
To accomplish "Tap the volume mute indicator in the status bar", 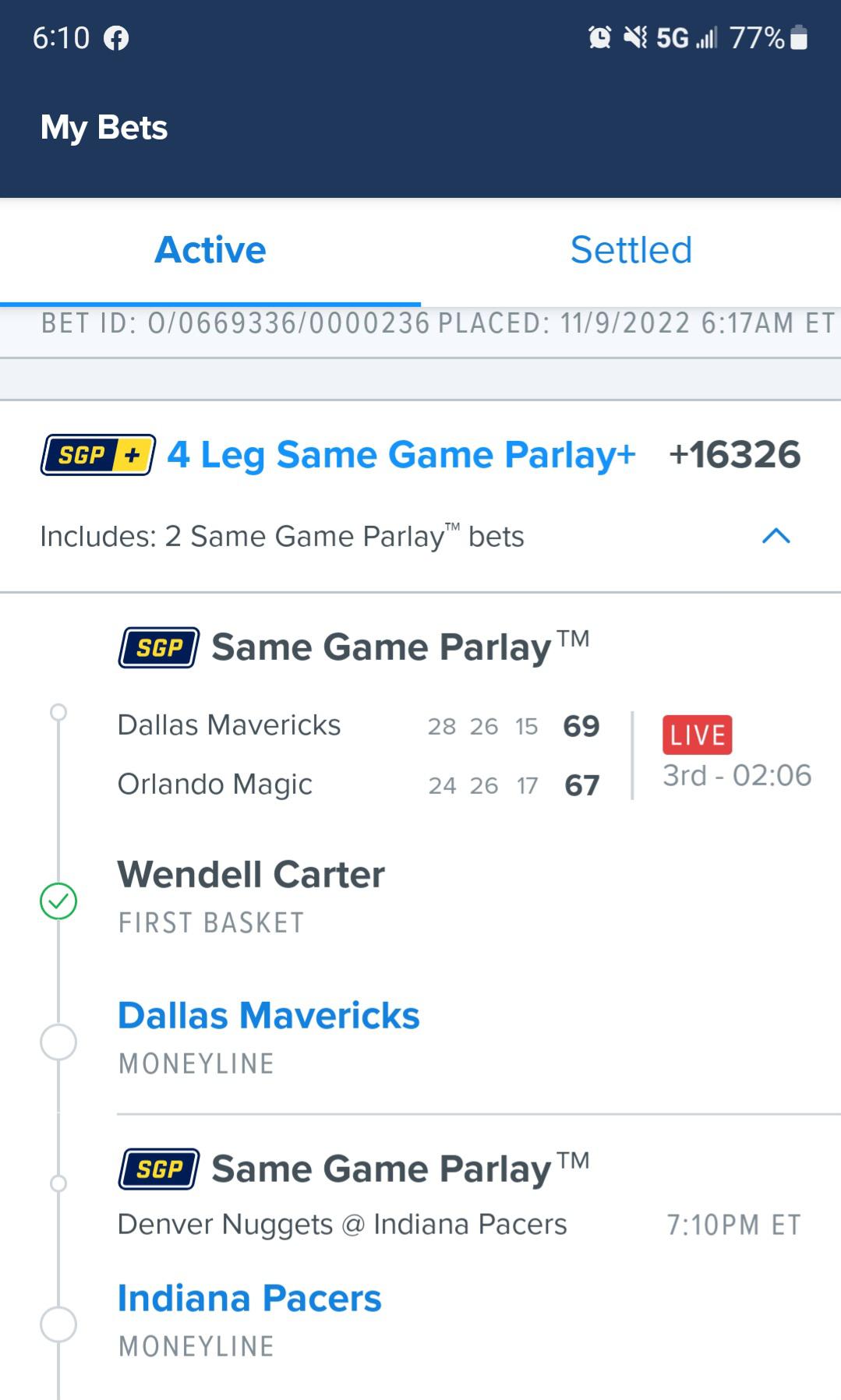I will [633, 37].
